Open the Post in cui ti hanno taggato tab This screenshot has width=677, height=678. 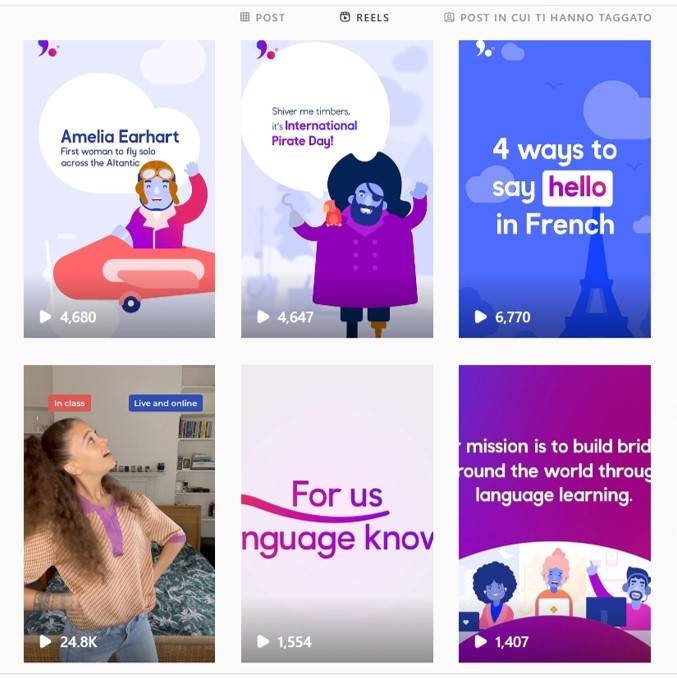point(547,17)
